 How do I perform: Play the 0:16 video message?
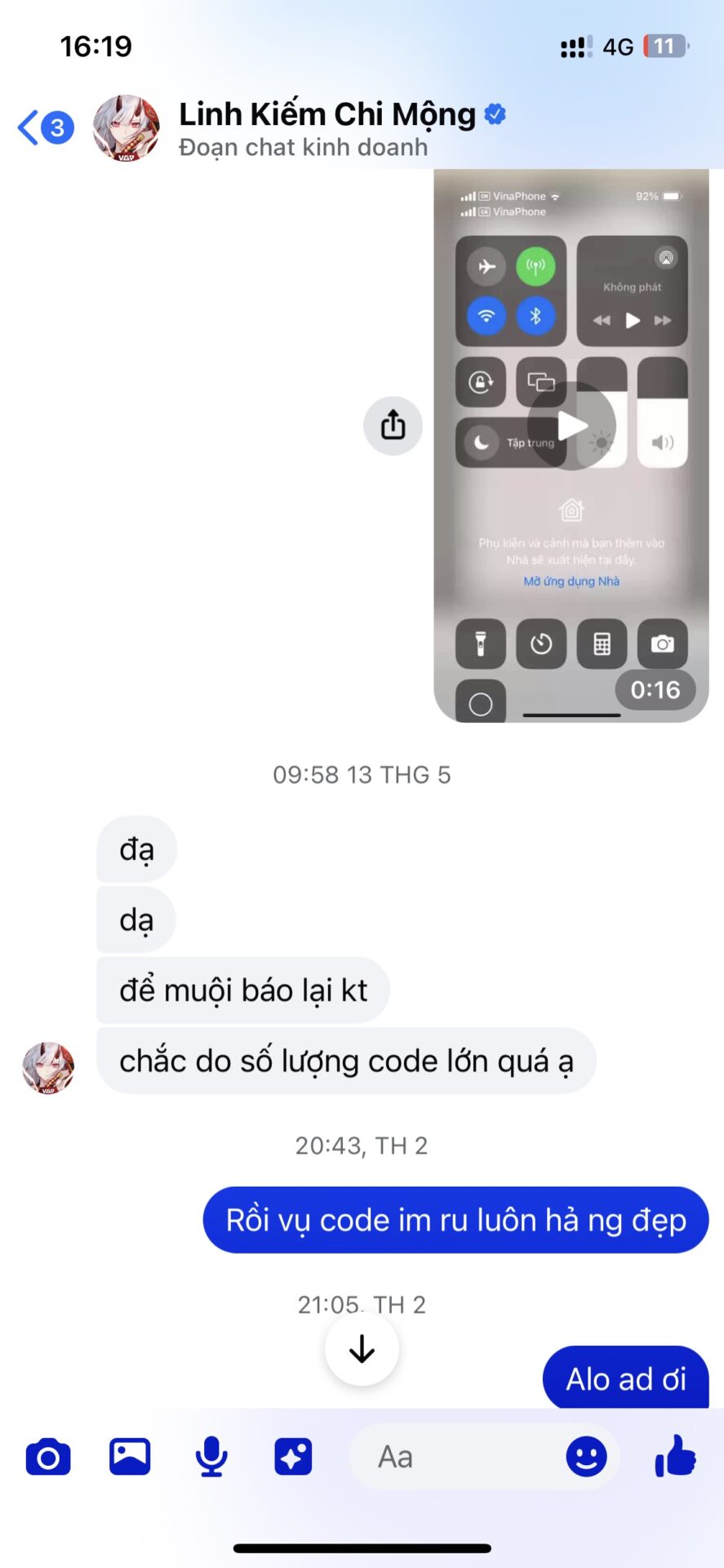tap(571, 425)
